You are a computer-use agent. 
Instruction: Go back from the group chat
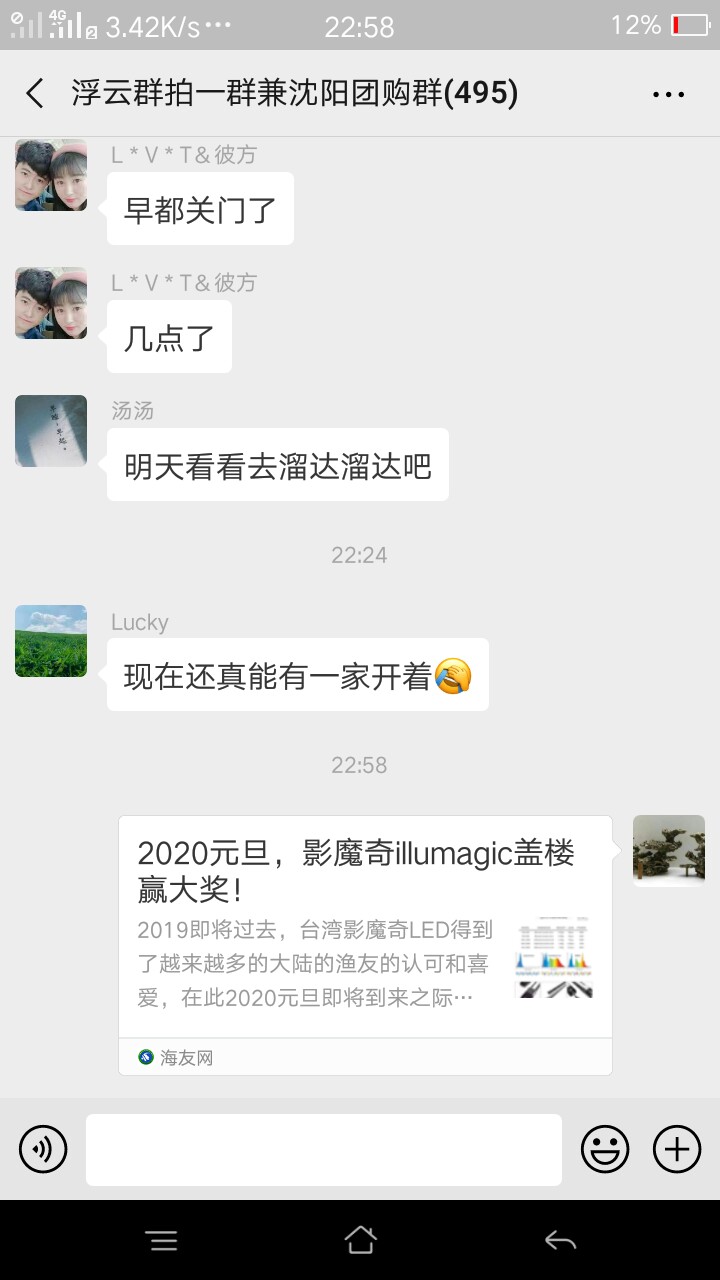(x=35, y=94)
